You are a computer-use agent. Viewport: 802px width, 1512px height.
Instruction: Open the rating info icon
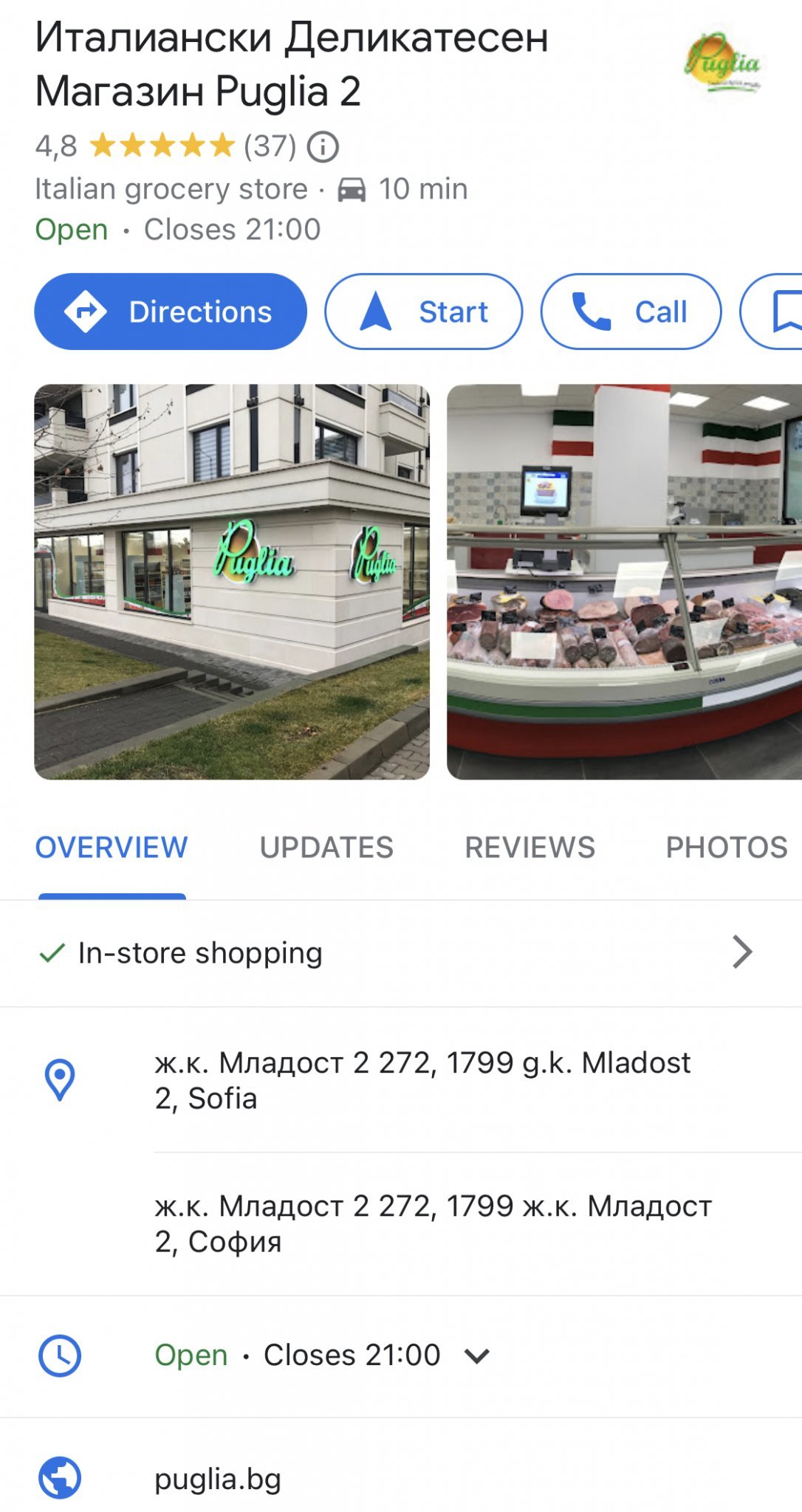[x=323, y=146]
